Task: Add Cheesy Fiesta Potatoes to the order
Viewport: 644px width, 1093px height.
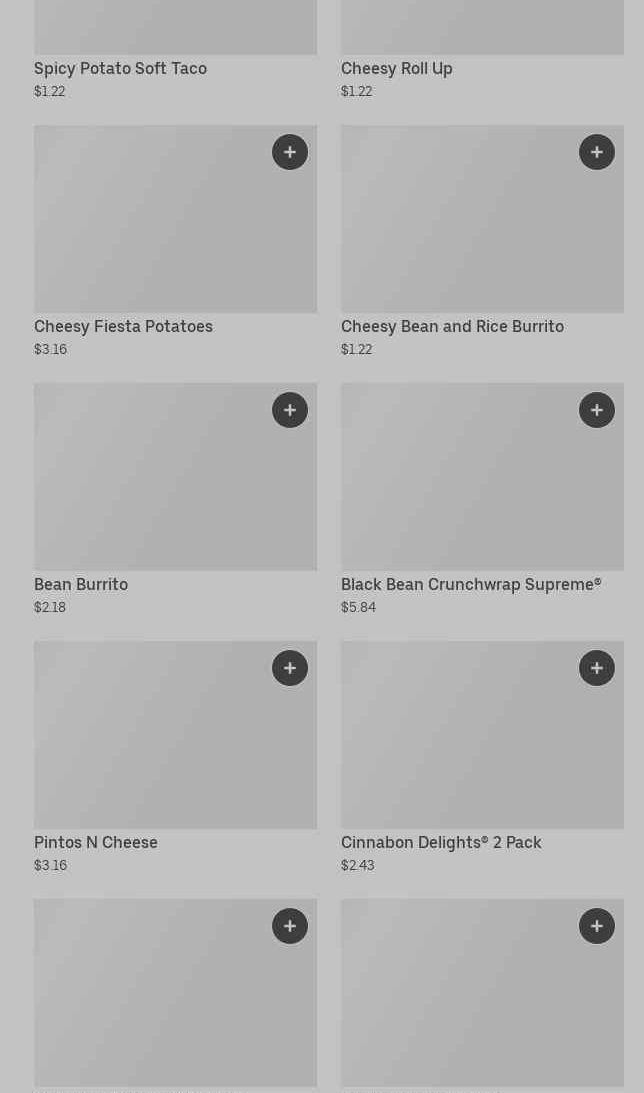Action: [290, 152]
